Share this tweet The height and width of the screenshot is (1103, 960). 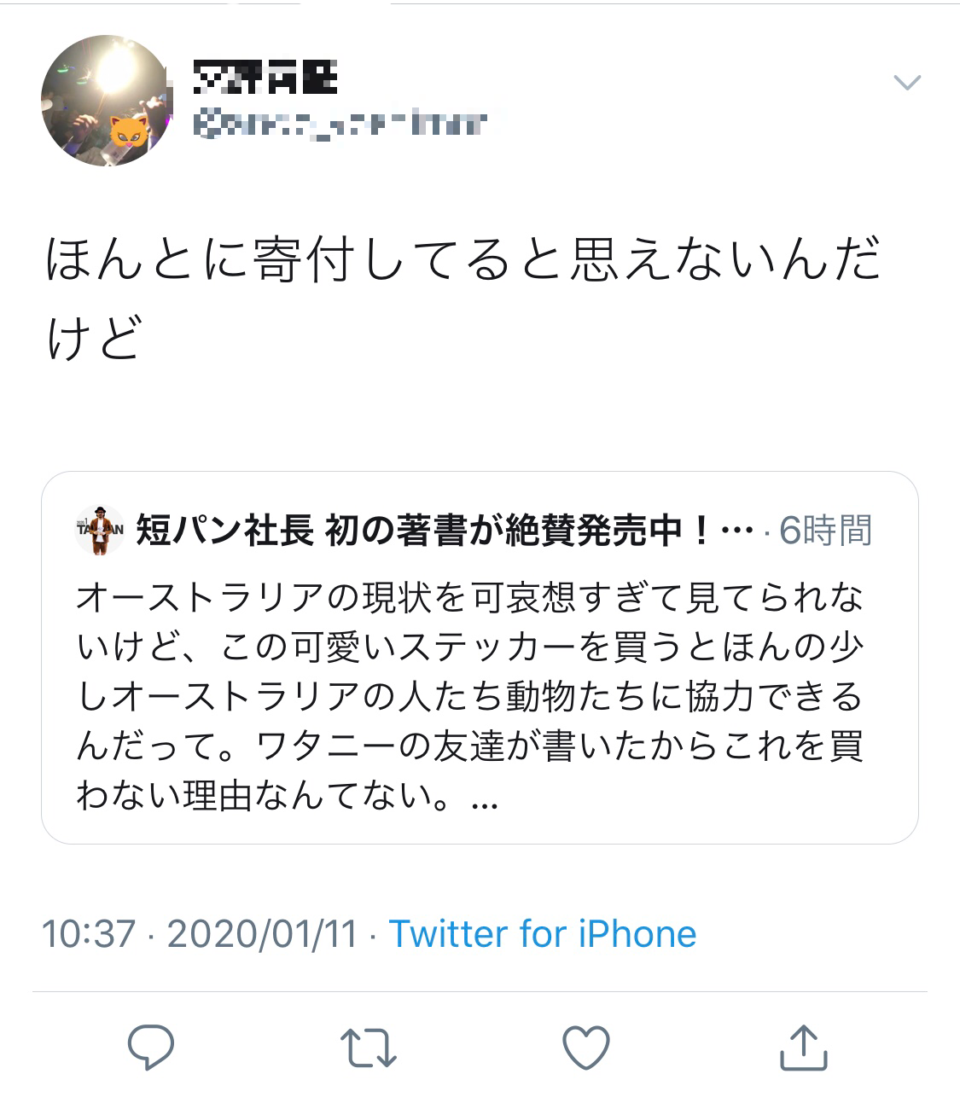801,1047
